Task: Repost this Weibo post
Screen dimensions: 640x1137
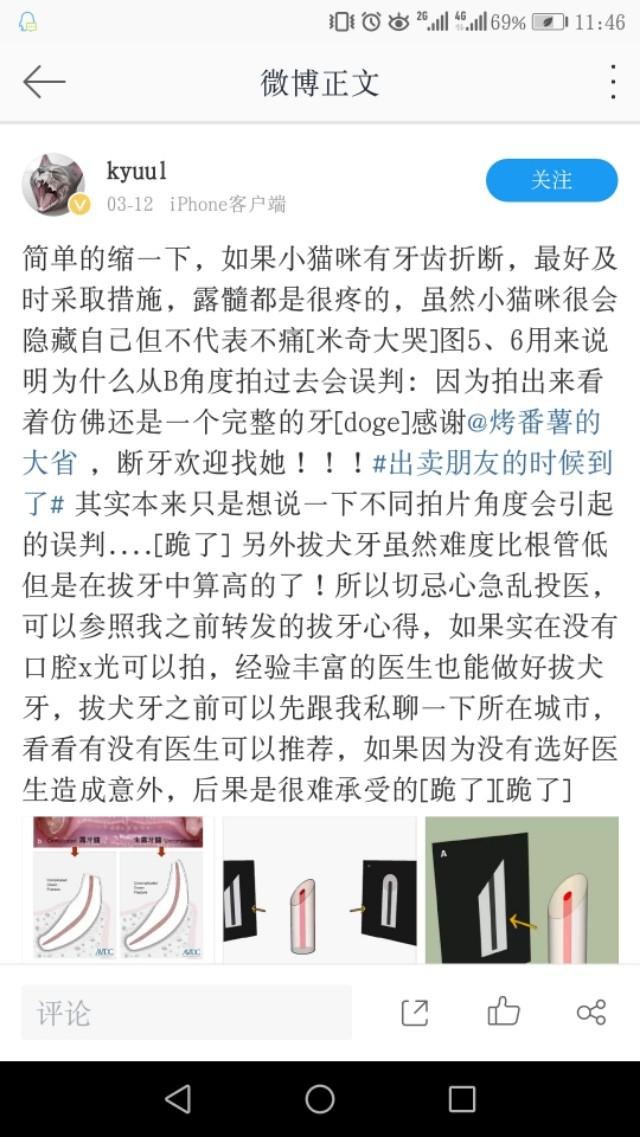Action: (x=414, y=1013)
